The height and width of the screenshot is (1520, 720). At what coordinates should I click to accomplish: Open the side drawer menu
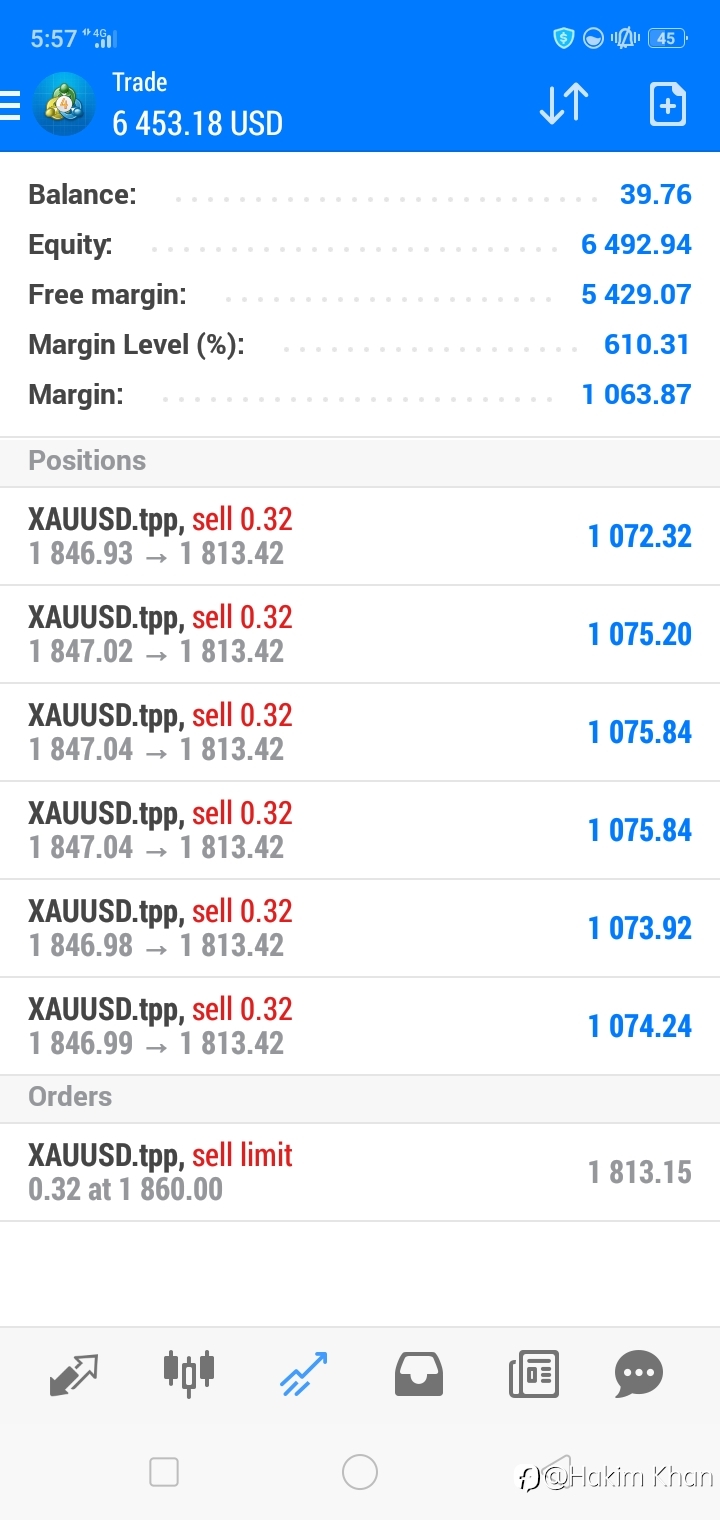click(x=9, y=105)
